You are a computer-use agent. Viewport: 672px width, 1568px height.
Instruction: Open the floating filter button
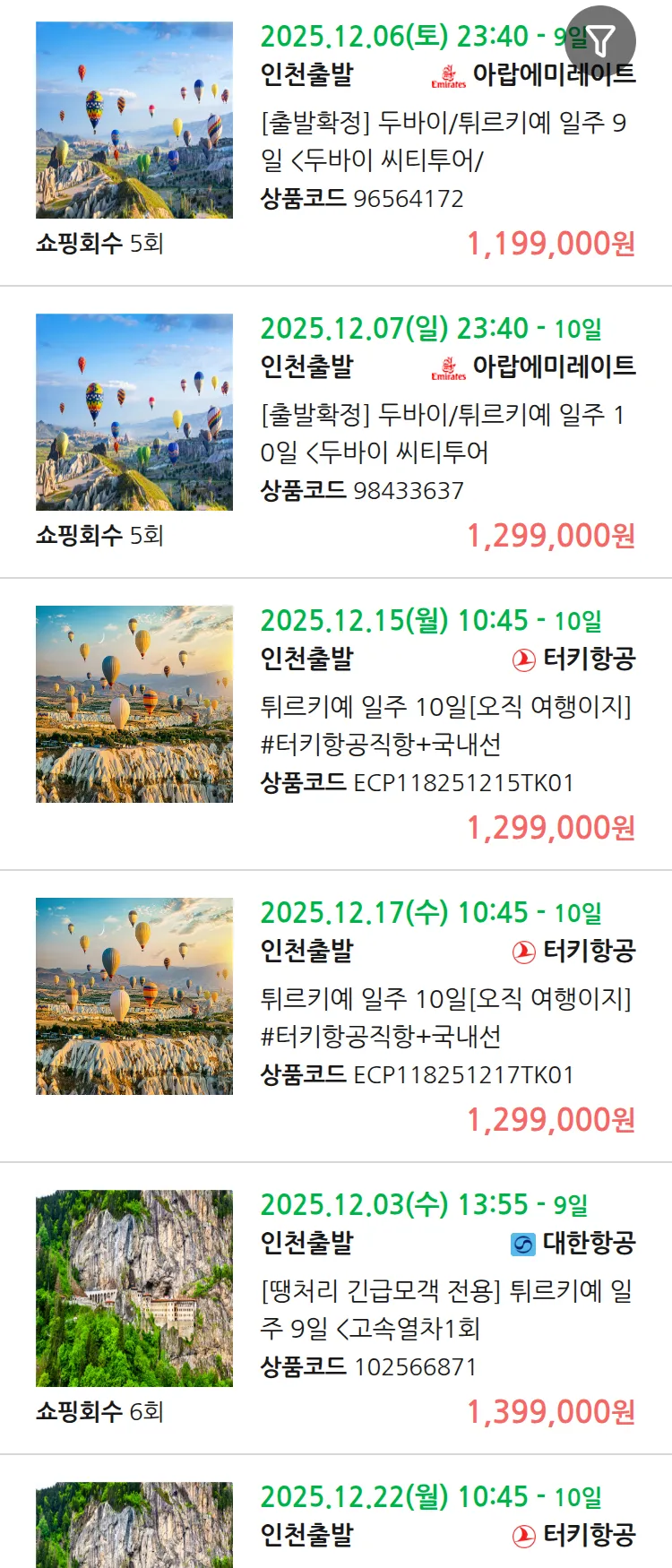600,40
